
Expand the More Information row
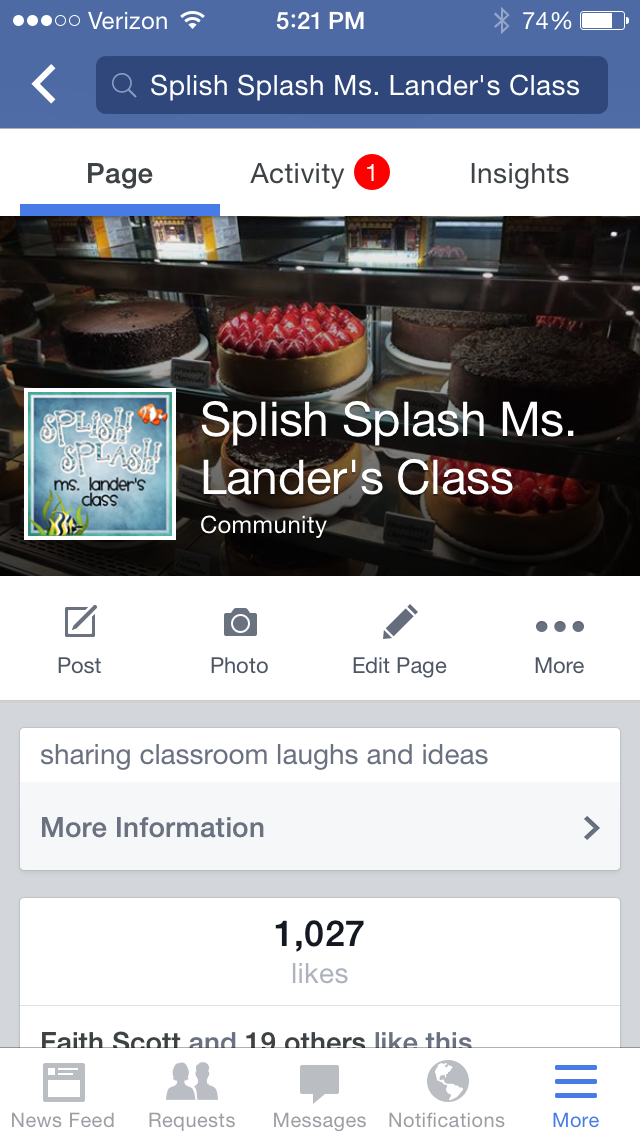(320, 827)
